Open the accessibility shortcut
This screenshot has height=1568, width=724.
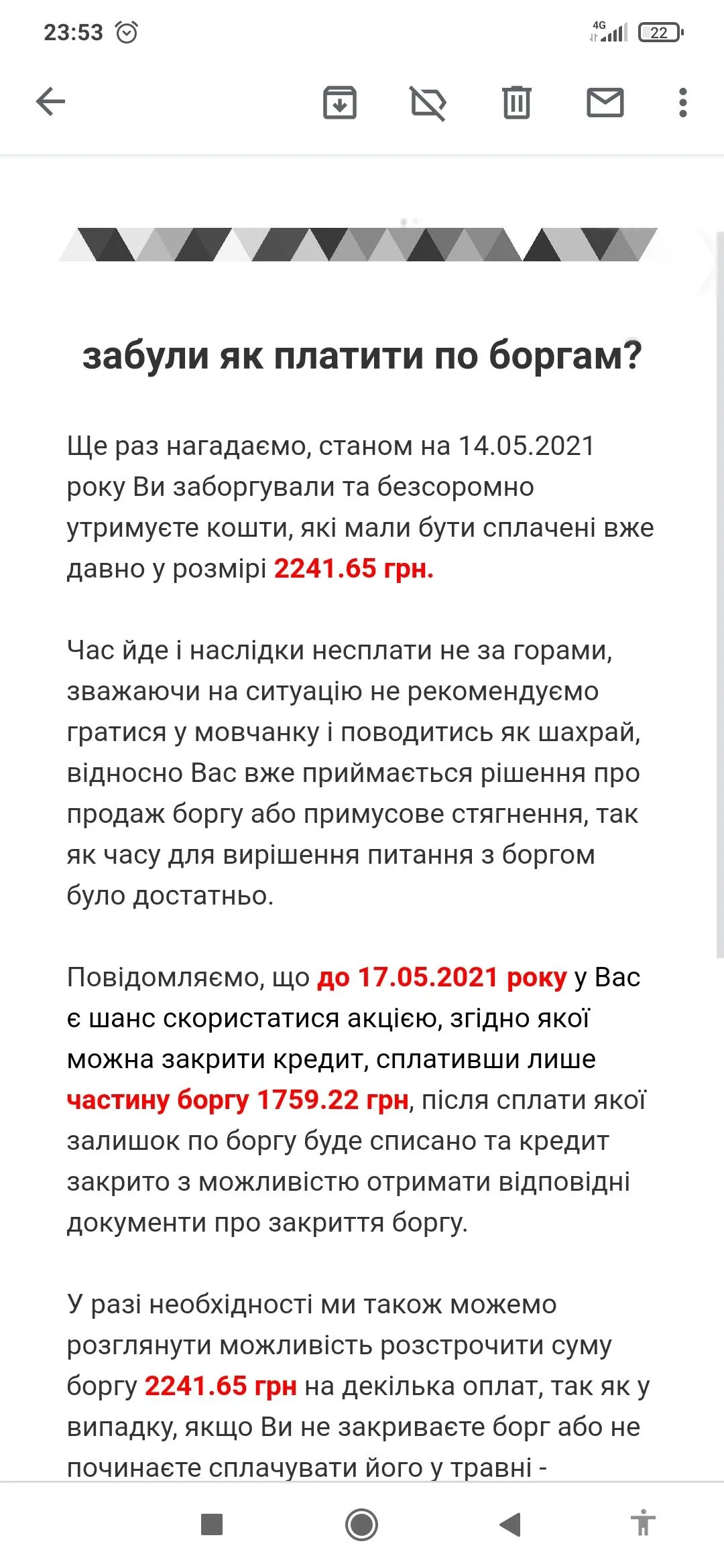pos(643,1523)
